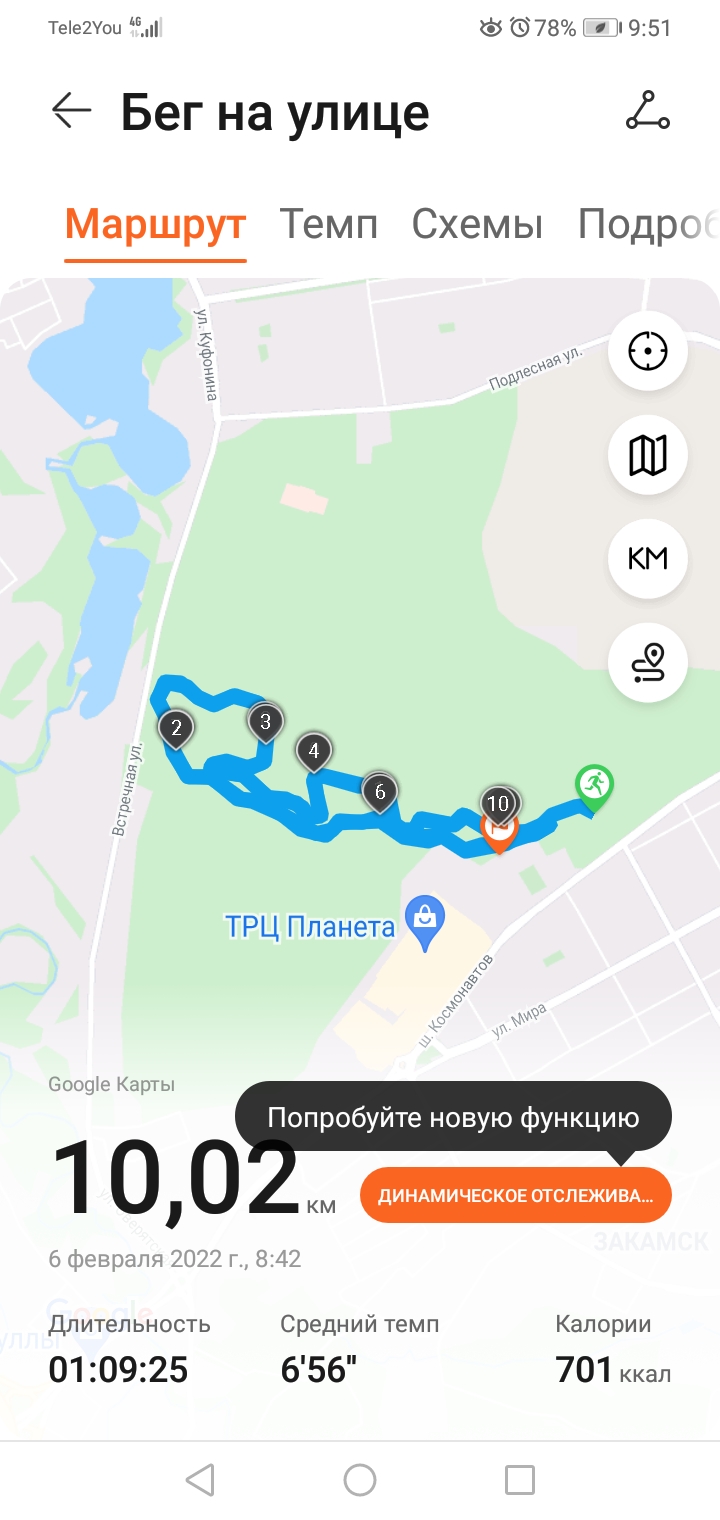Open the map layers icon

pyautogui.click(x=646, y=456)
